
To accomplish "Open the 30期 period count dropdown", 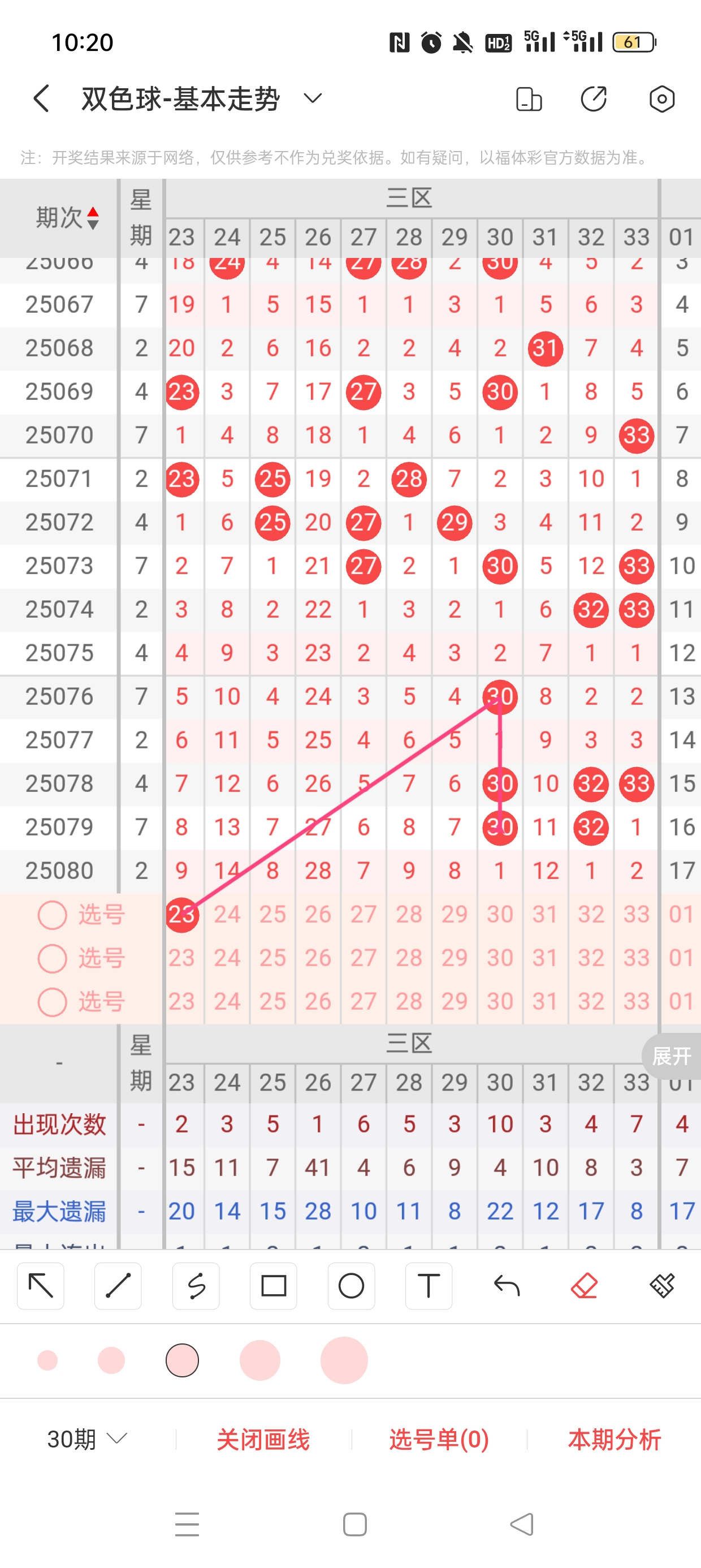I will [87, 1439].
